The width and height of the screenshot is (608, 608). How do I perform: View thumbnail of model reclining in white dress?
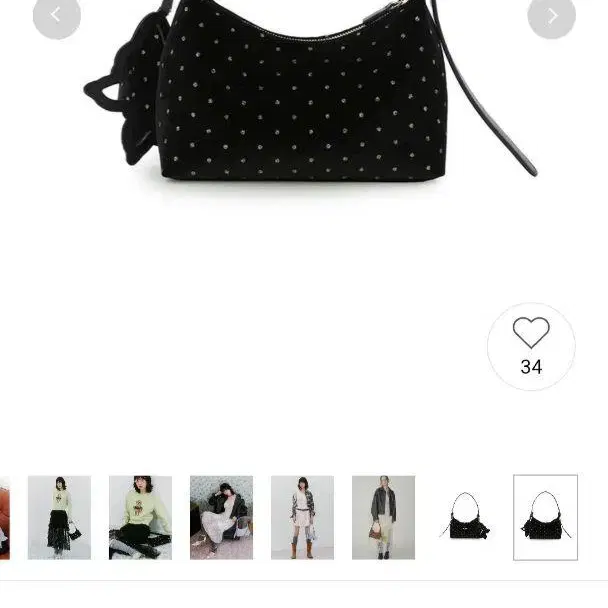pyautogui.click(x=221, y=517)
